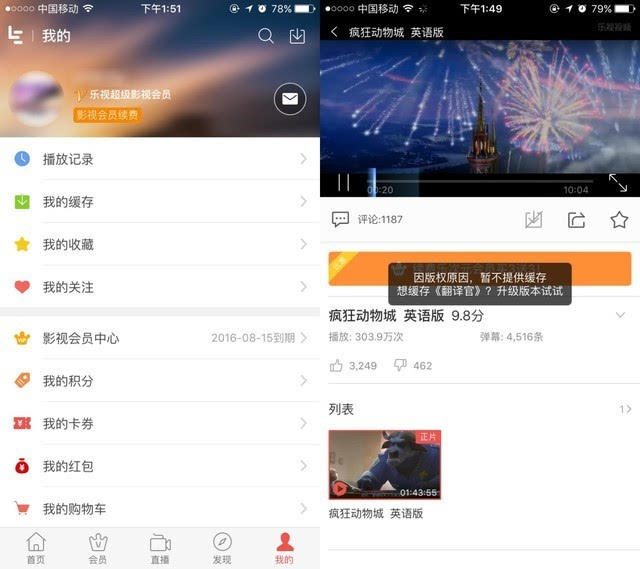Open 我的缓存 row

pos(160,202)
